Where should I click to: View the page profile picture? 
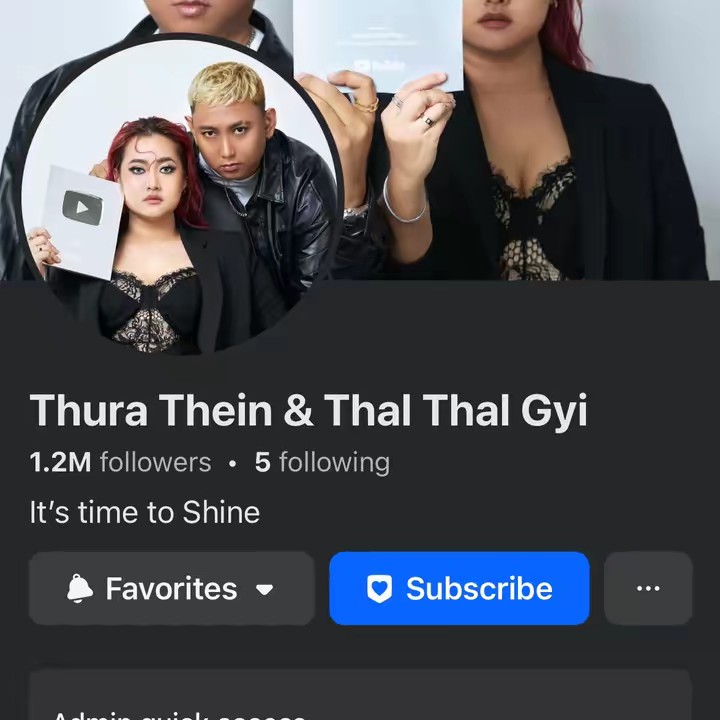point(180,198)
